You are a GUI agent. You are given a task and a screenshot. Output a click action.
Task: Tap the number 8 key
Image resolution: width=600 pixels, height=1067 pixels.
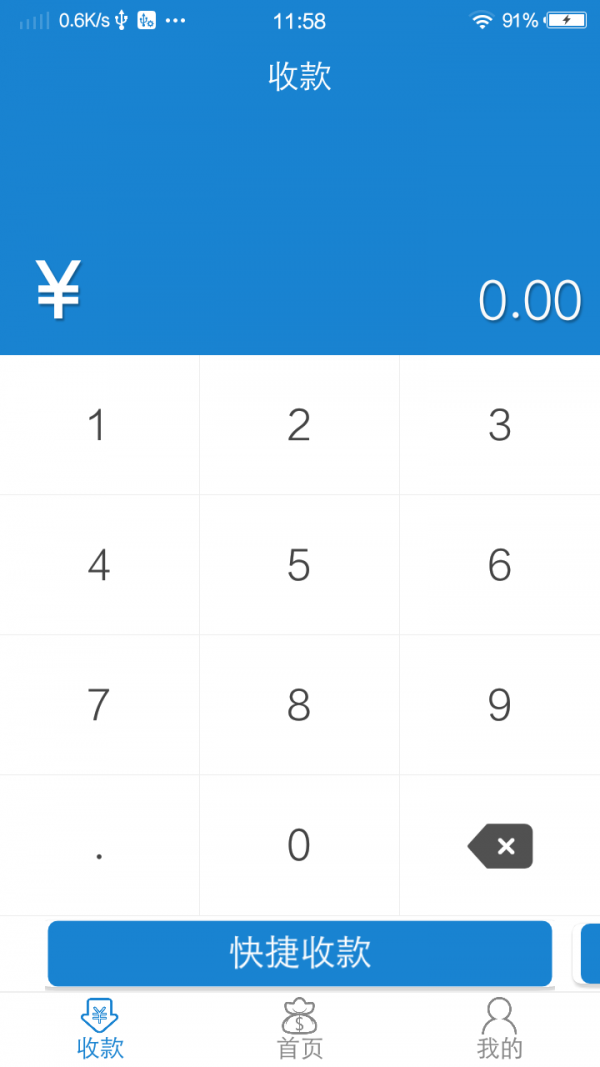[299, 705]
